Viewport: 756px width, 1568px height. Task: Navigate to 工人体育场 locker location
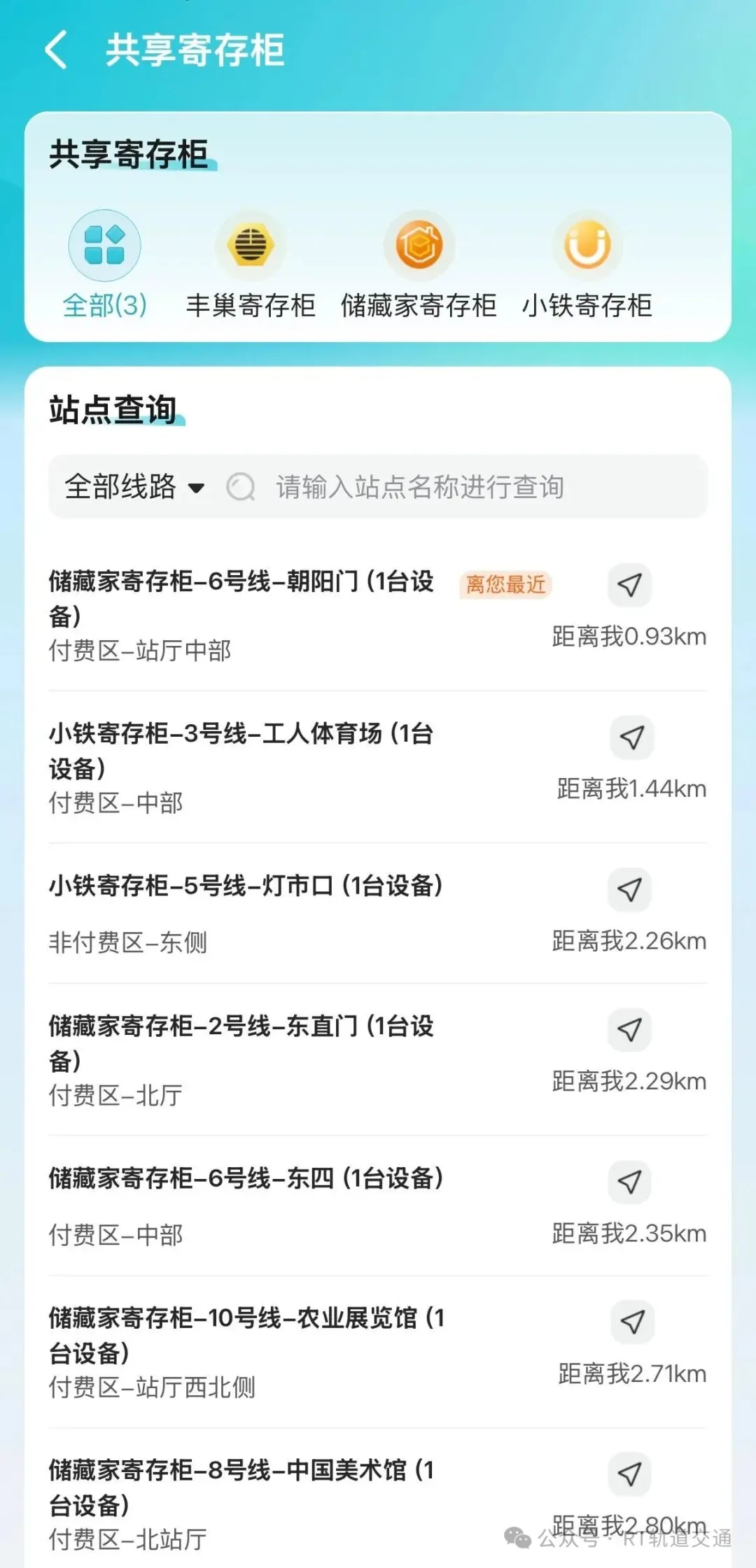[x=631, y=737]
